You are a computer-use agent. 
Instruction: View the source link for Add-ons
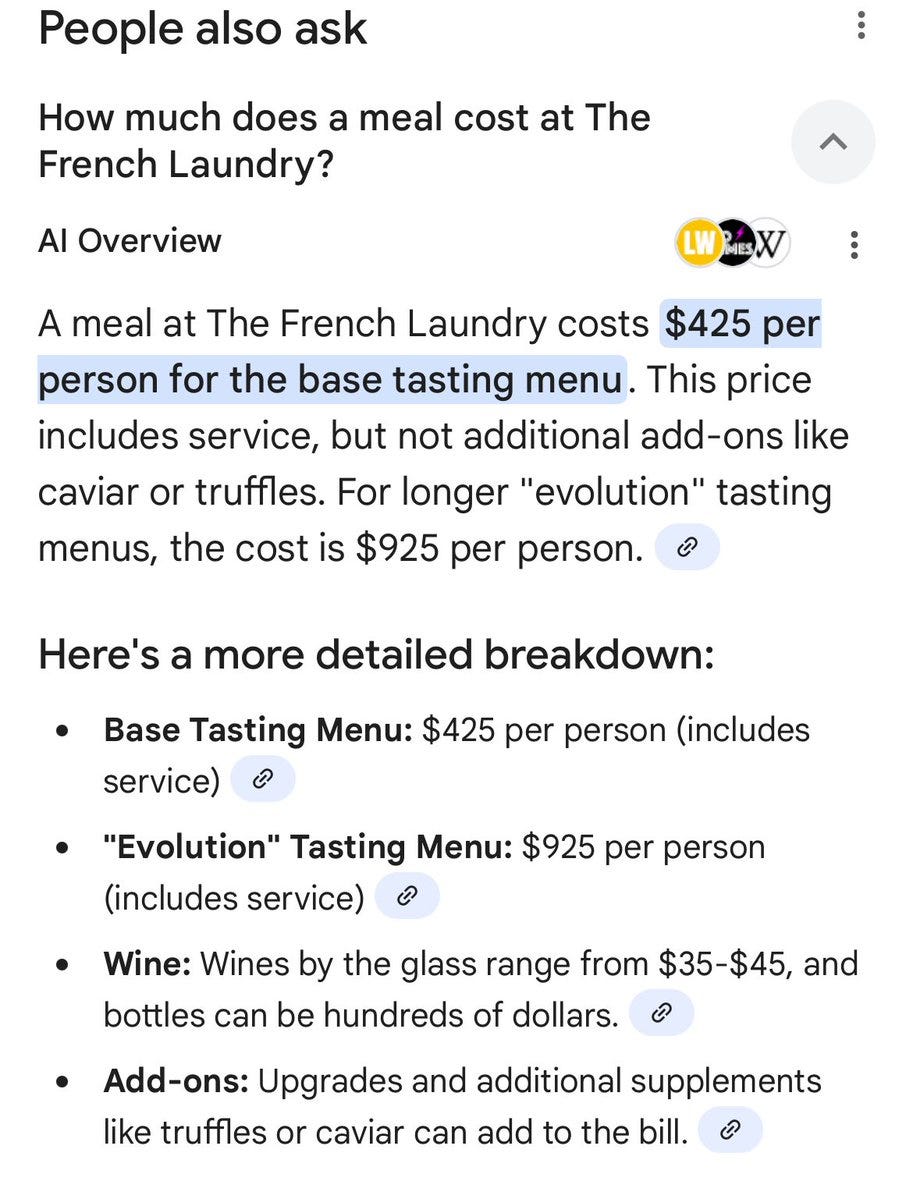[x=729, y=1131]
